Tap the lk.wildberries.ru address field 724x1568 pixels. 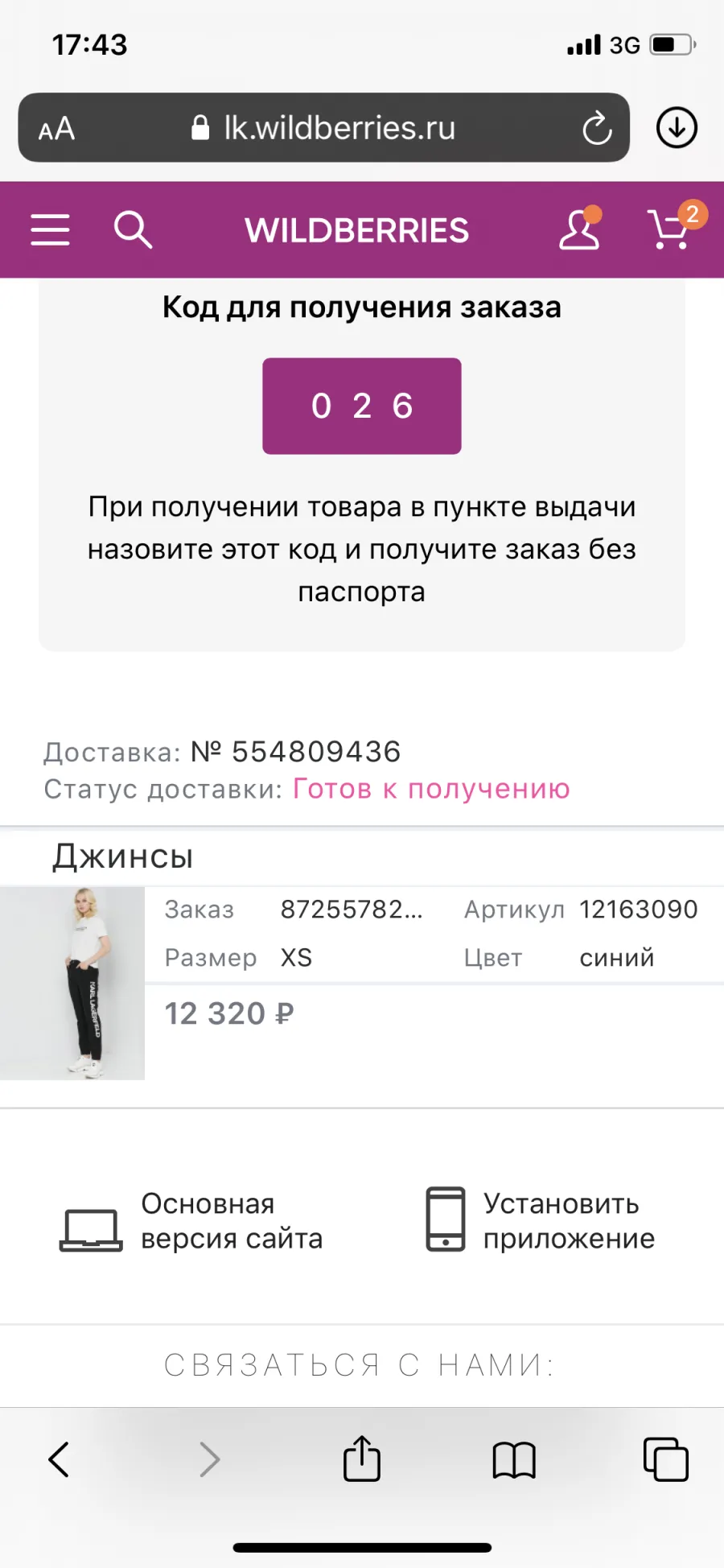(324, 128)
